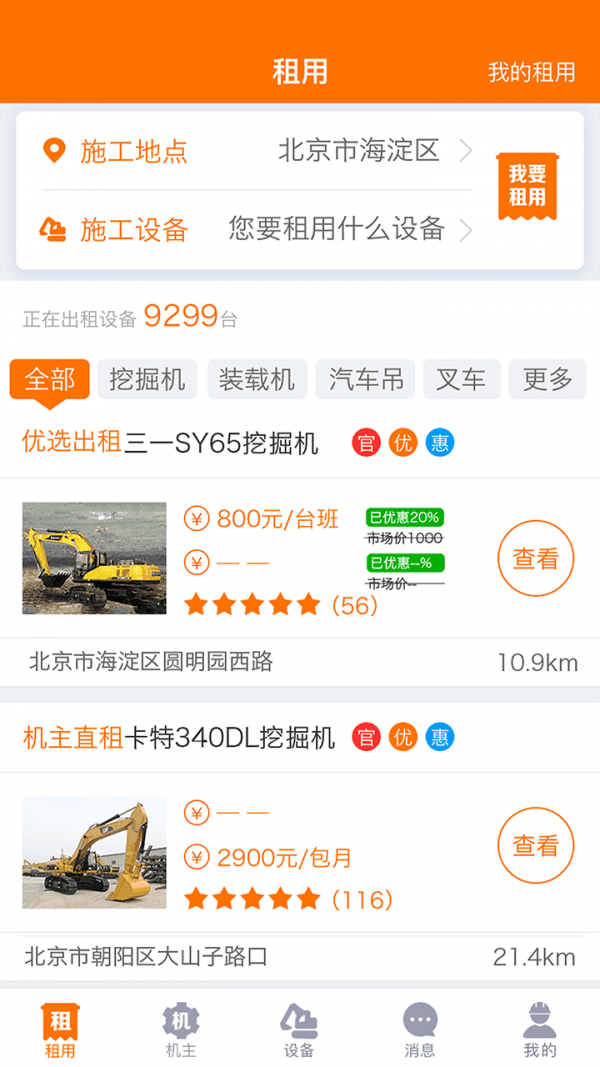
Task: Tap 查看 for 卡特340DL挖掘机
Action: pos(535,846)
